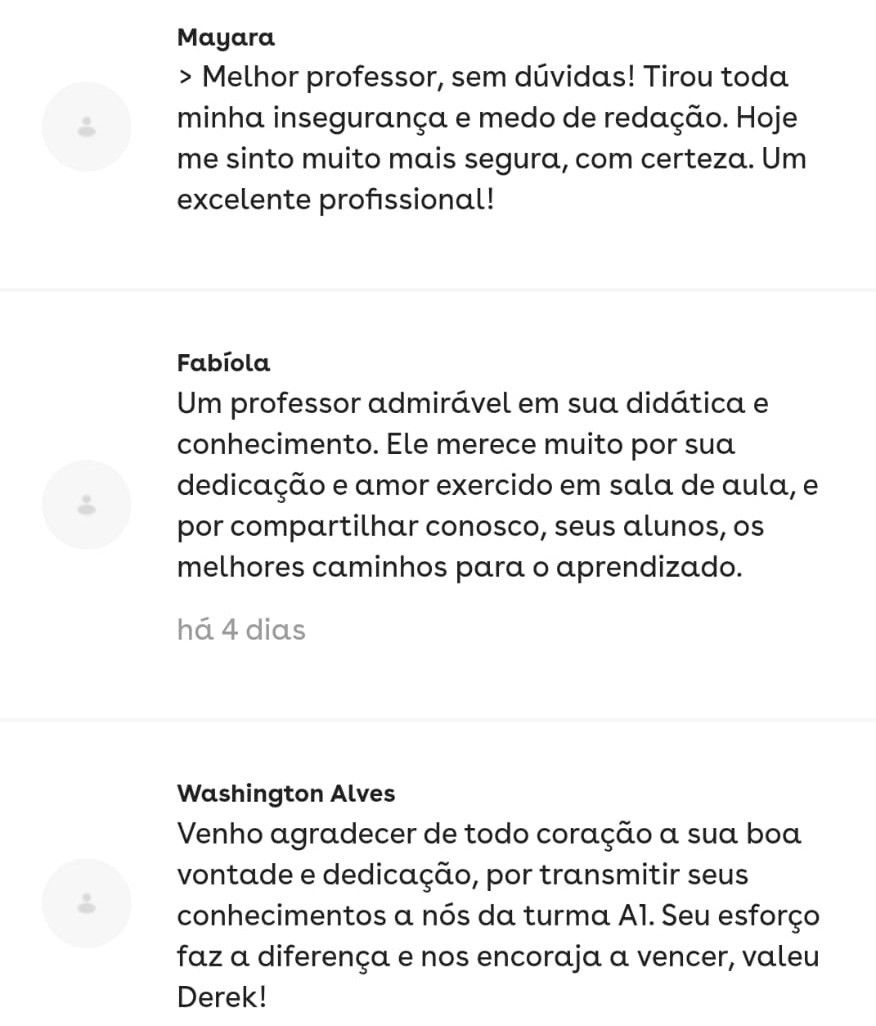
Task: View Fabíola's profile picture
Action: (86, 504)
